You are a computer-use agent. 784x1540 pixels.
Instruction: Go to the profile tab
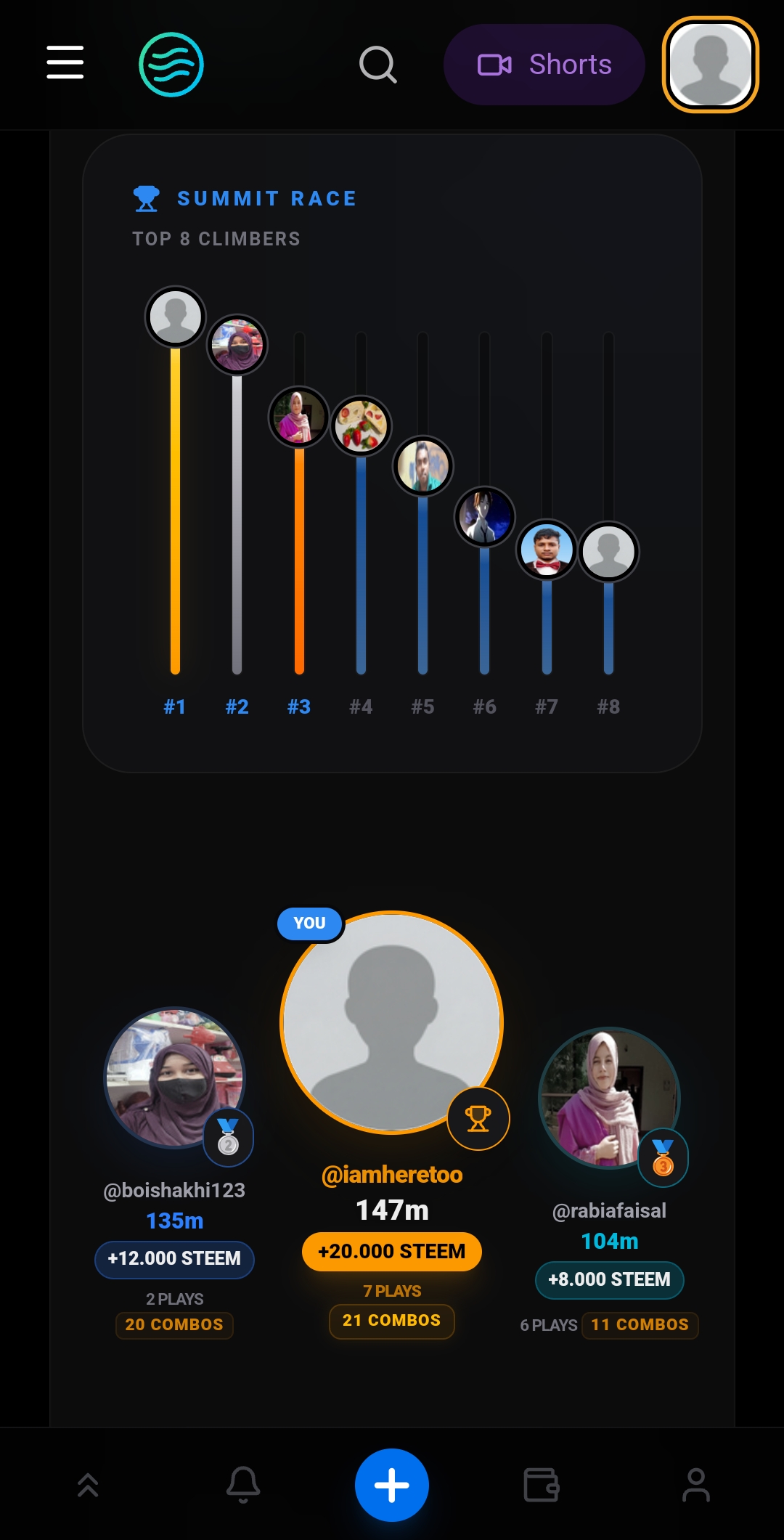click(695, 1485)
